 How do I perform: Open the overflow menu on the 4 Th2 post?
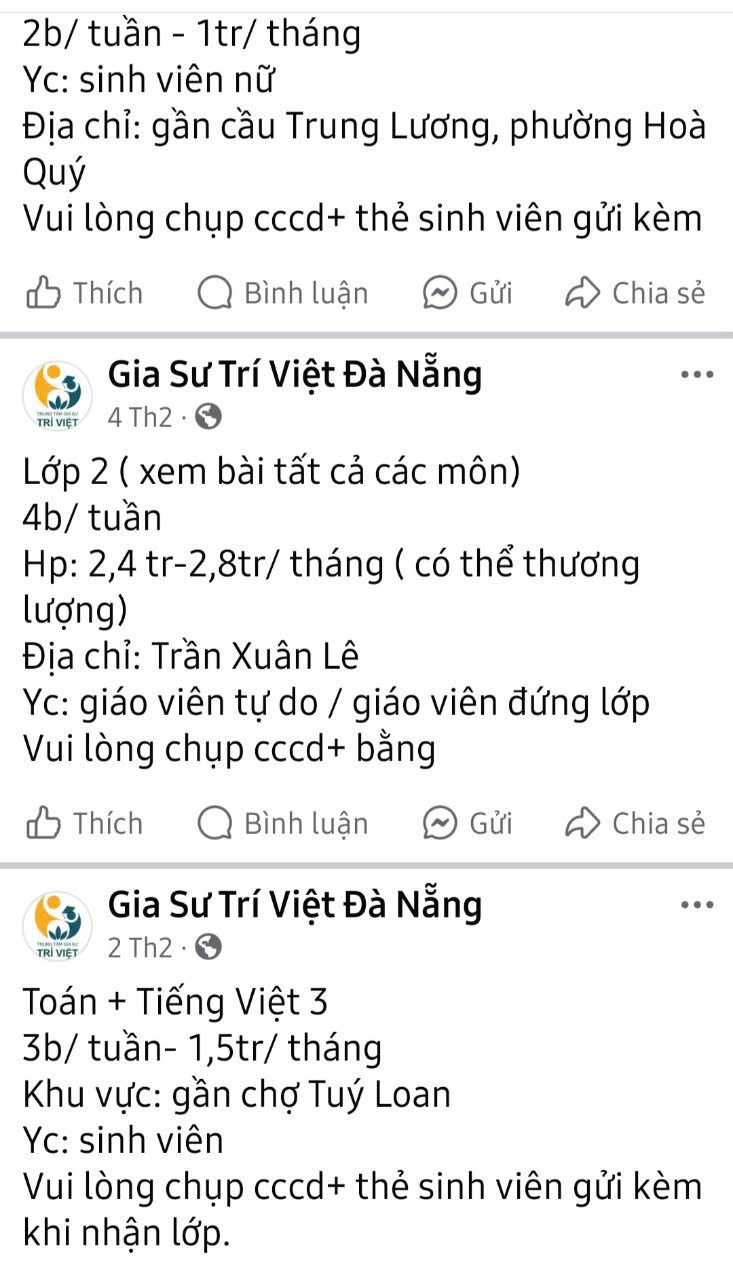696,377
